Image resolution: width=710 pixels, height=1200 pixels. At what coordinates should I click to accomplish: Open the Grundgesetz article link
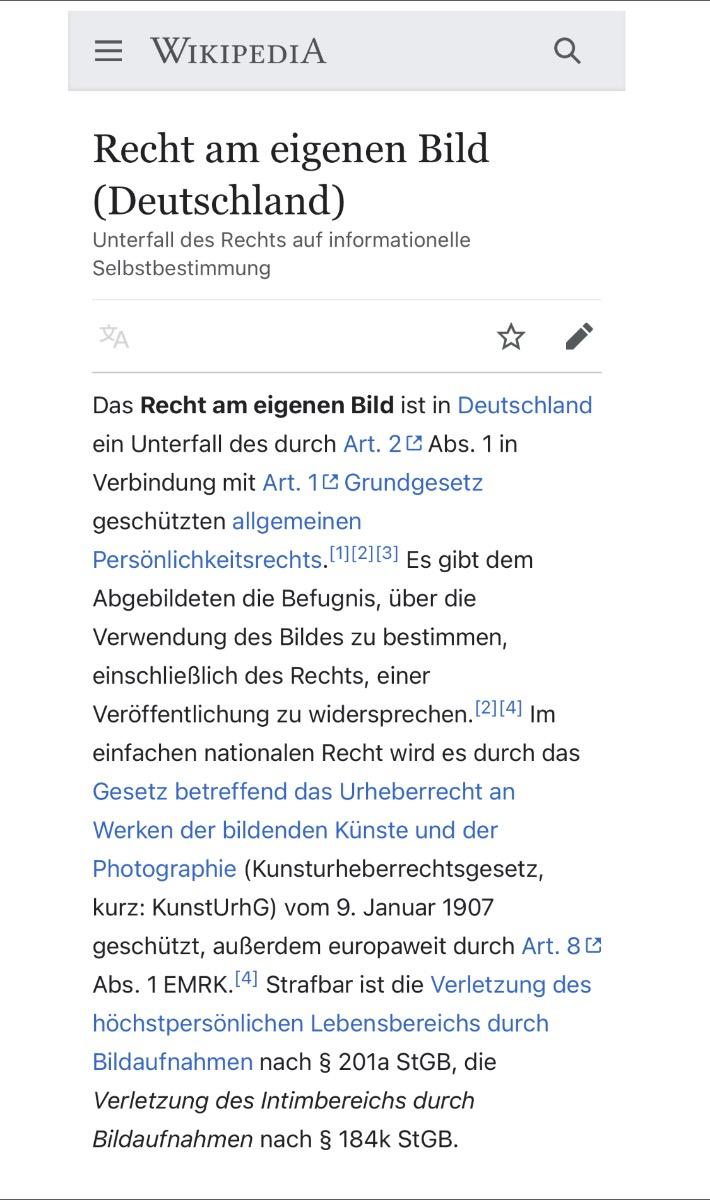click(413, 483)
